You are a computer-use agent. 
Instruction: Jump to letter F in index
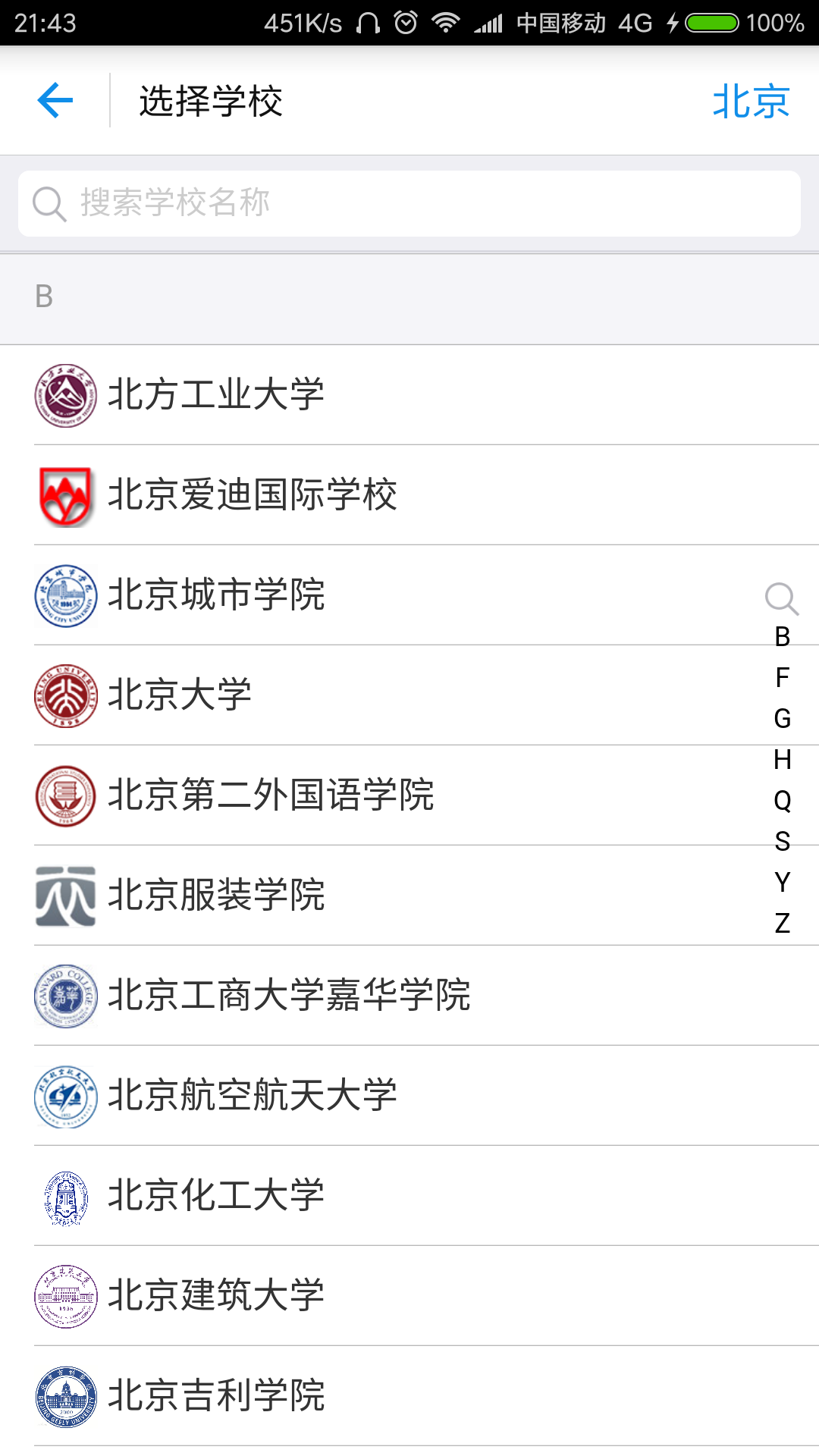pyautogui.click(x=783, y=677)
